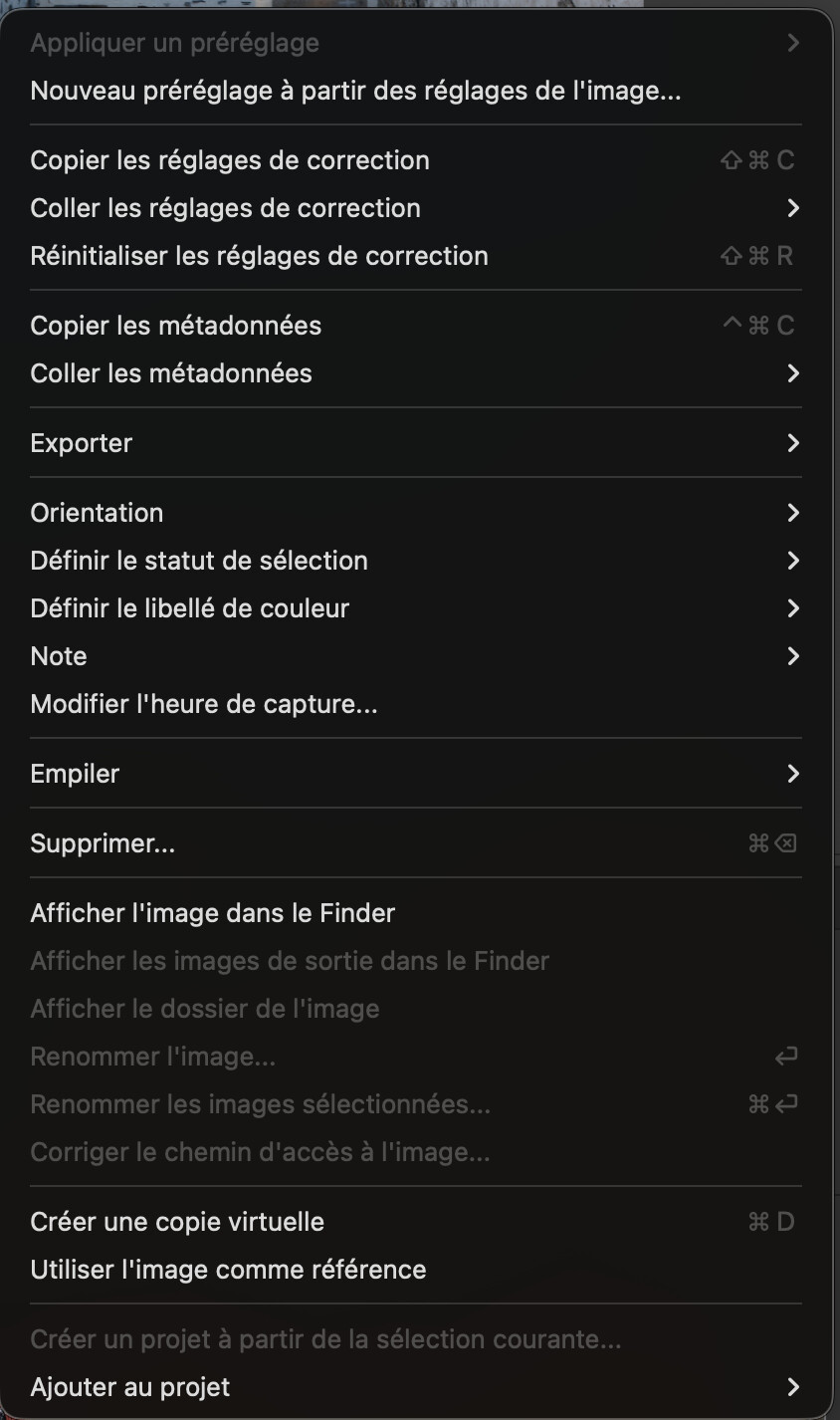Open the Ajouter au projet submenu
Viewport: 840px width, 1420px height.
click(130, 1387)
